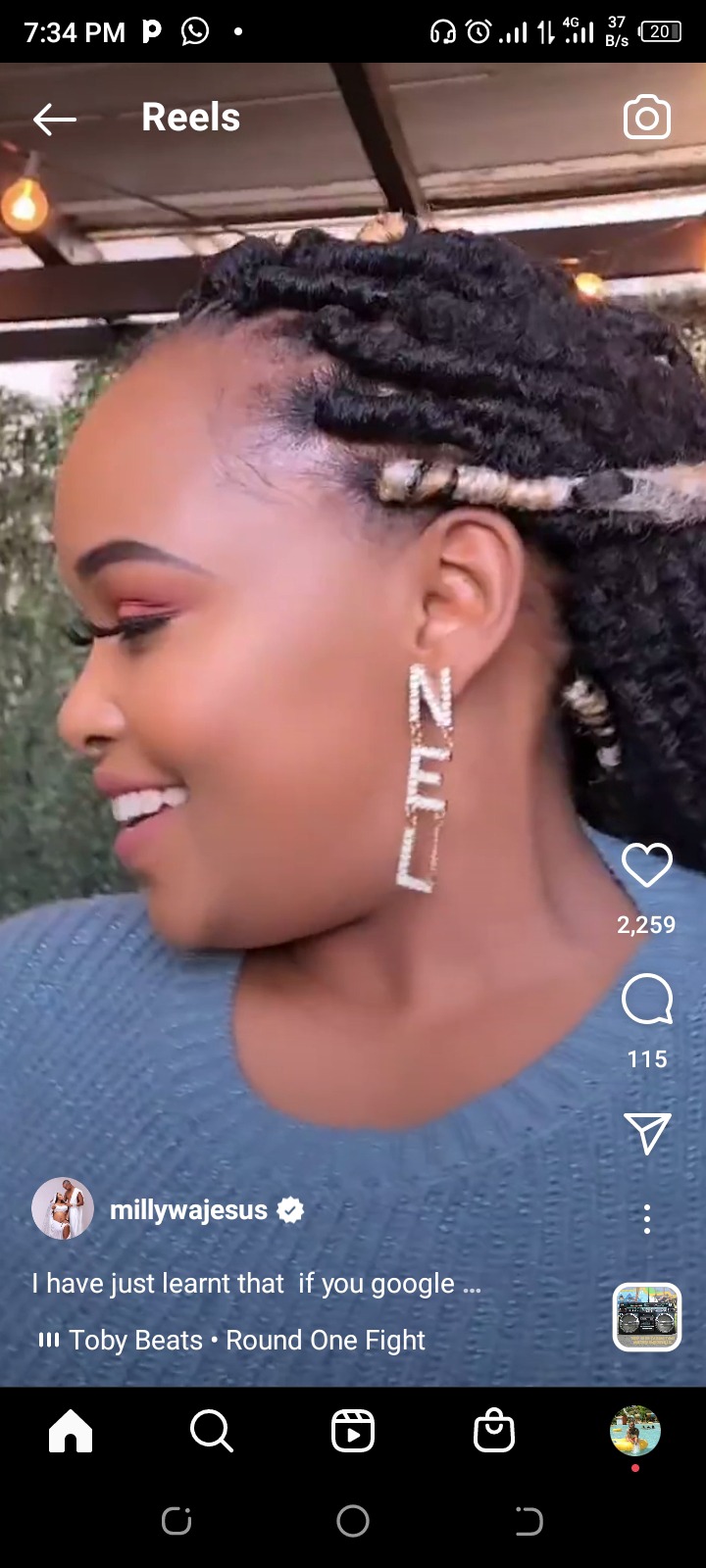Open the camera to create a reel
The width and height of the screenshot is (706, 1568).
(x=647, y=119)
